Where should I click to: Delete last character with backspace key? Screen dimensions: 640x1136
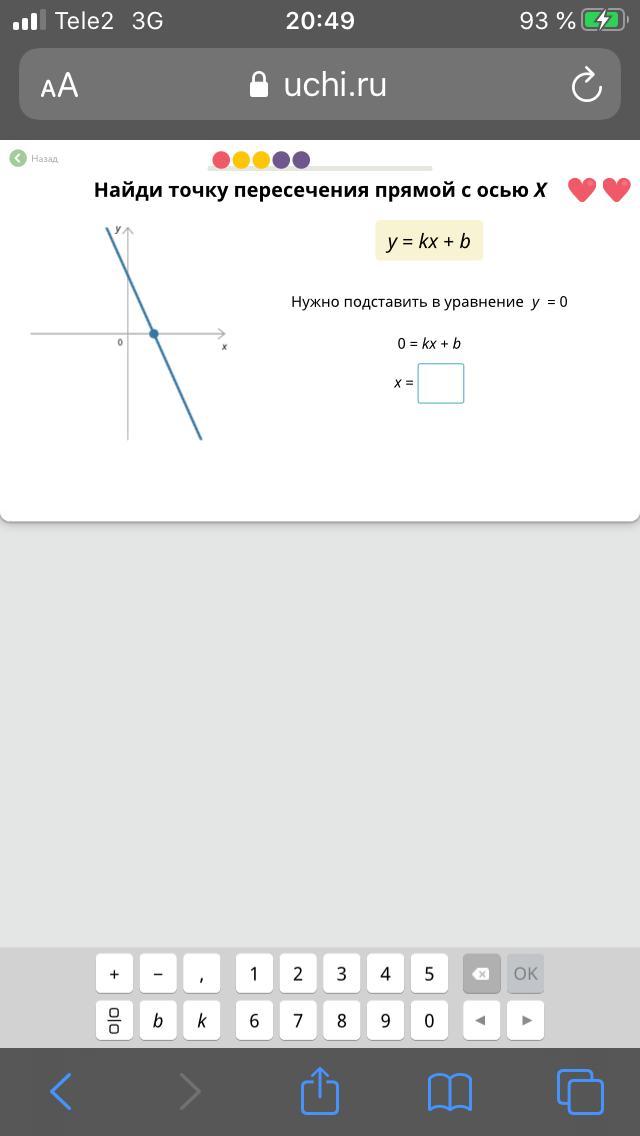tap(482, 974)
